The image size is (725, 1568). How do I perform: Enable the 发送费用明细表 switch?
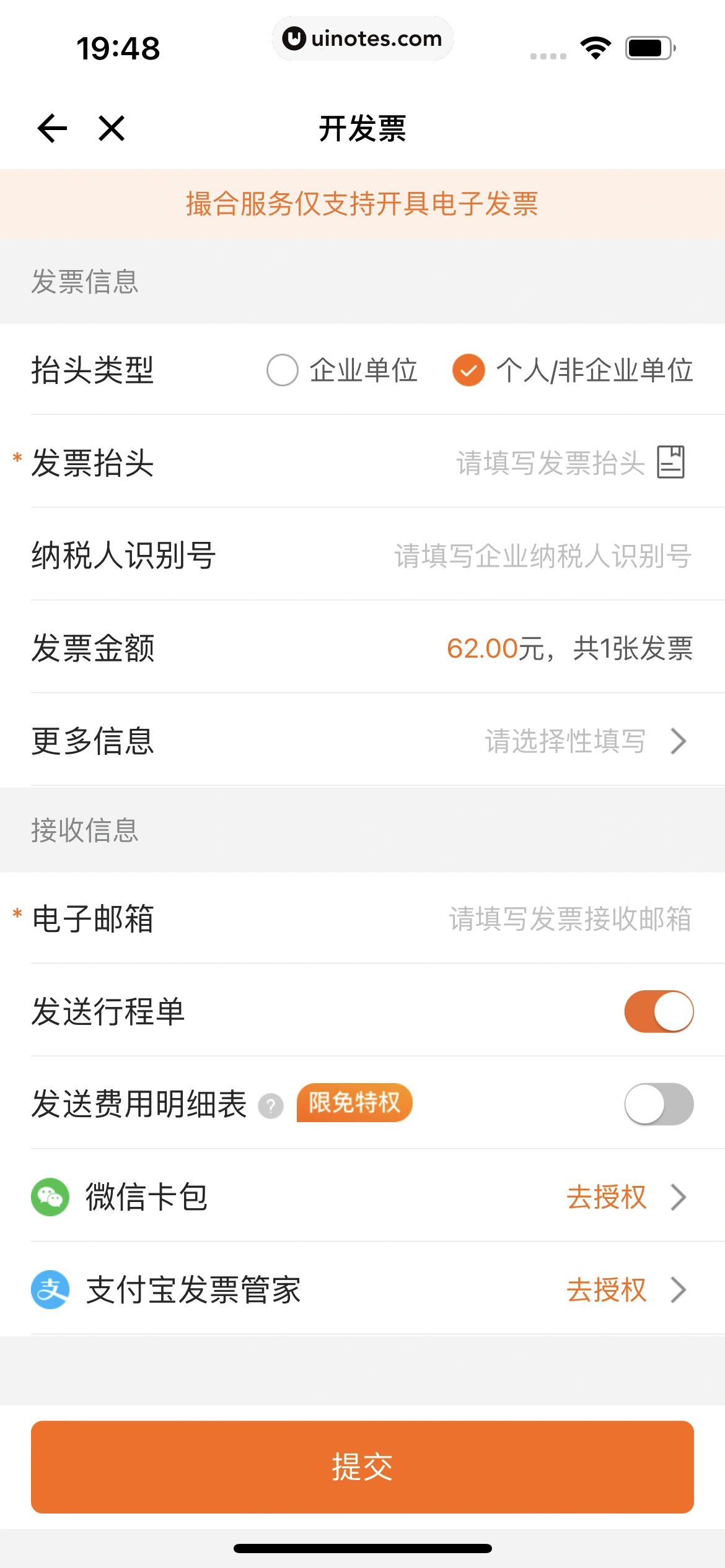(x=658, y=1105)
